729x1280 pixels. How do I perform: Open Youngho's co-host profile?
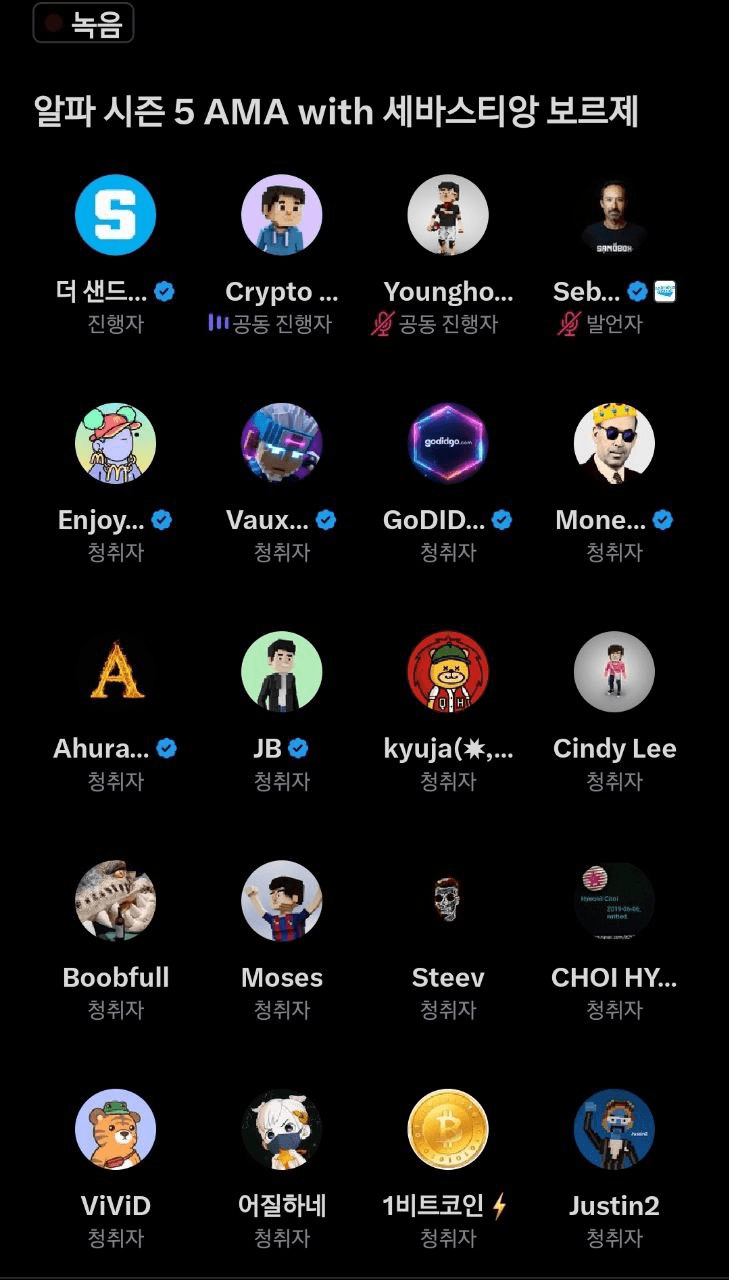(448, 215)
